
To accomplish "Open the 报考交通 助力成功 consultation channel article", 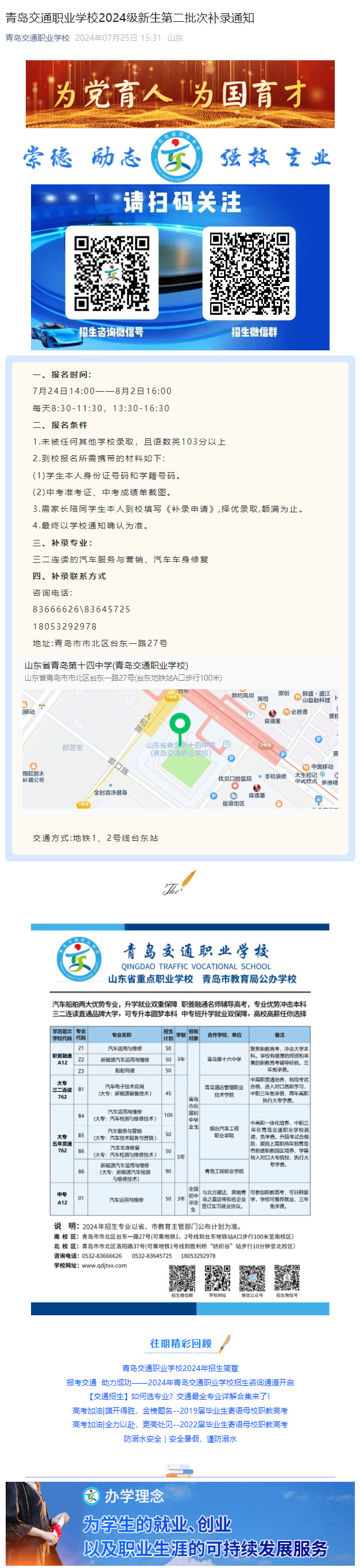I will point(180,1382).
